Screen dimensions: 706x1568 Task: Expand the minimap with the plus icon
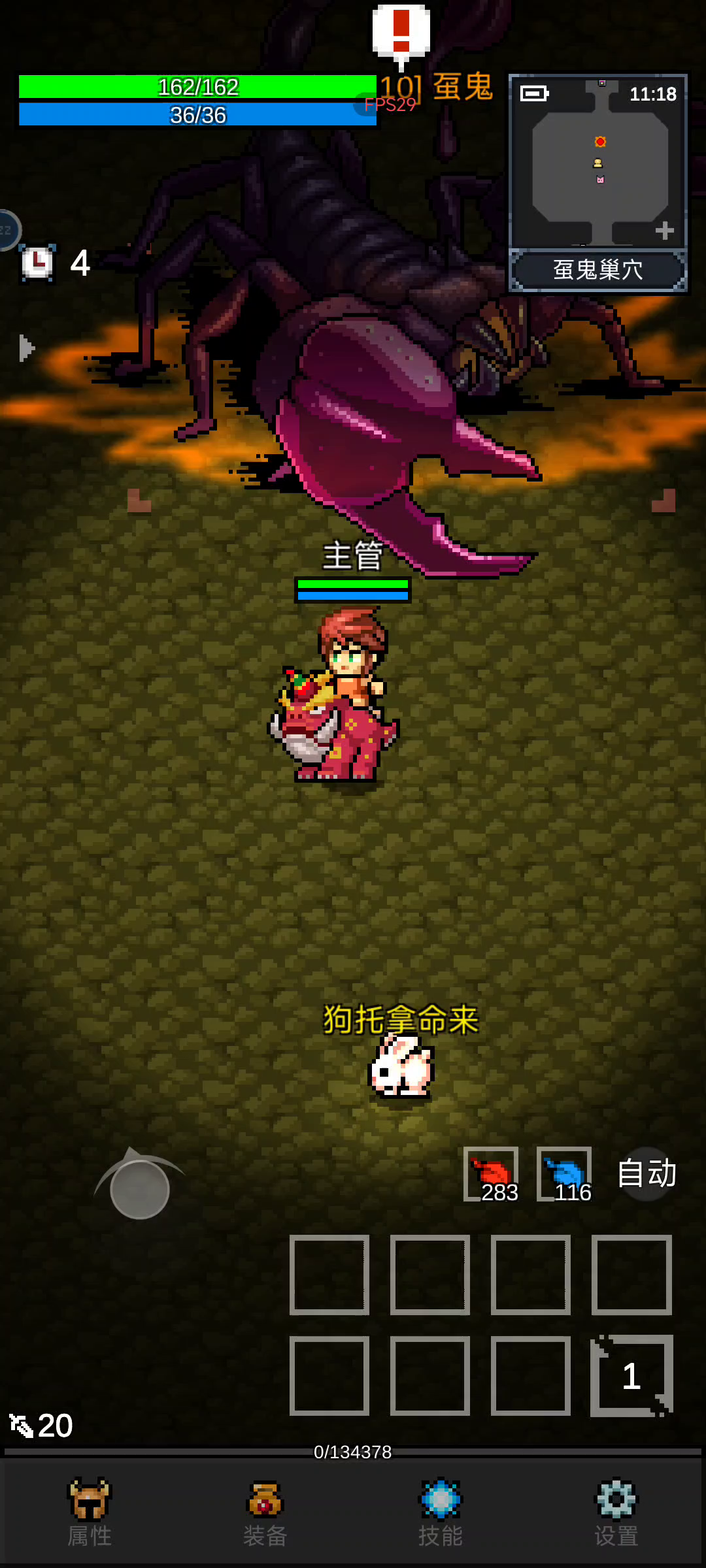coord(665,231)
